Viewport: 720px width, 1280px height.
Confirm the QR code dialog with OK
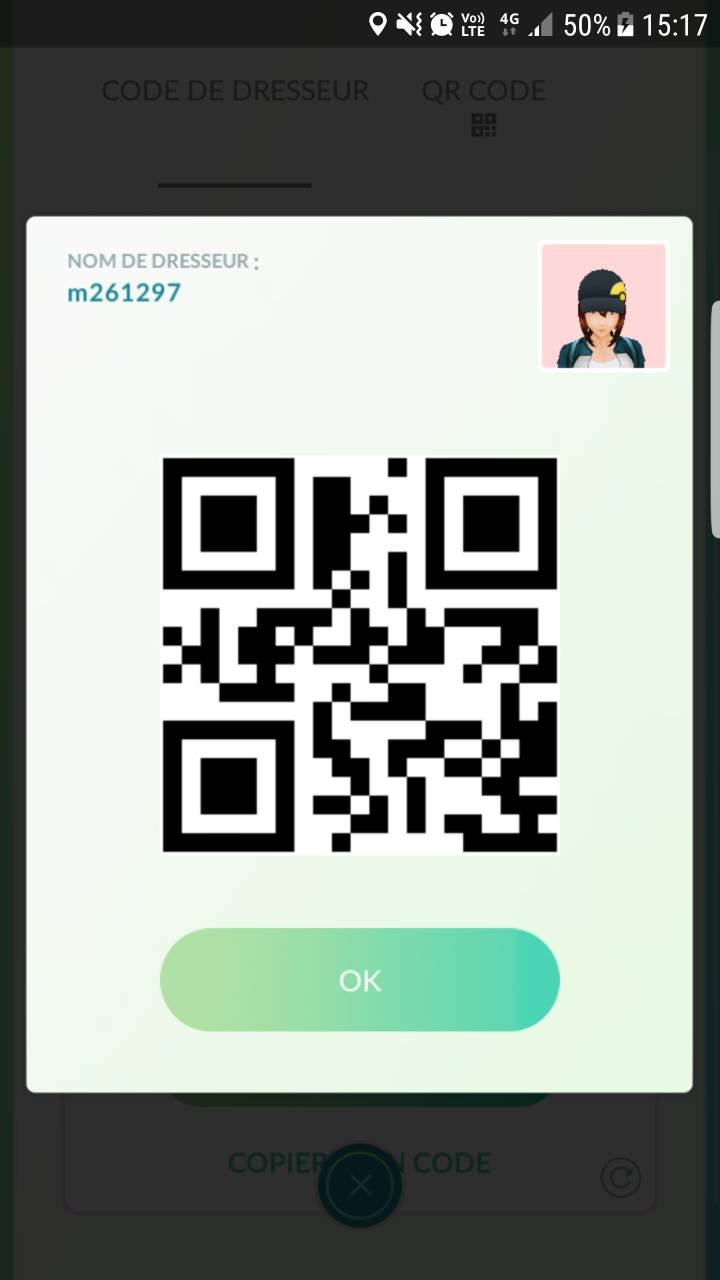360,980
